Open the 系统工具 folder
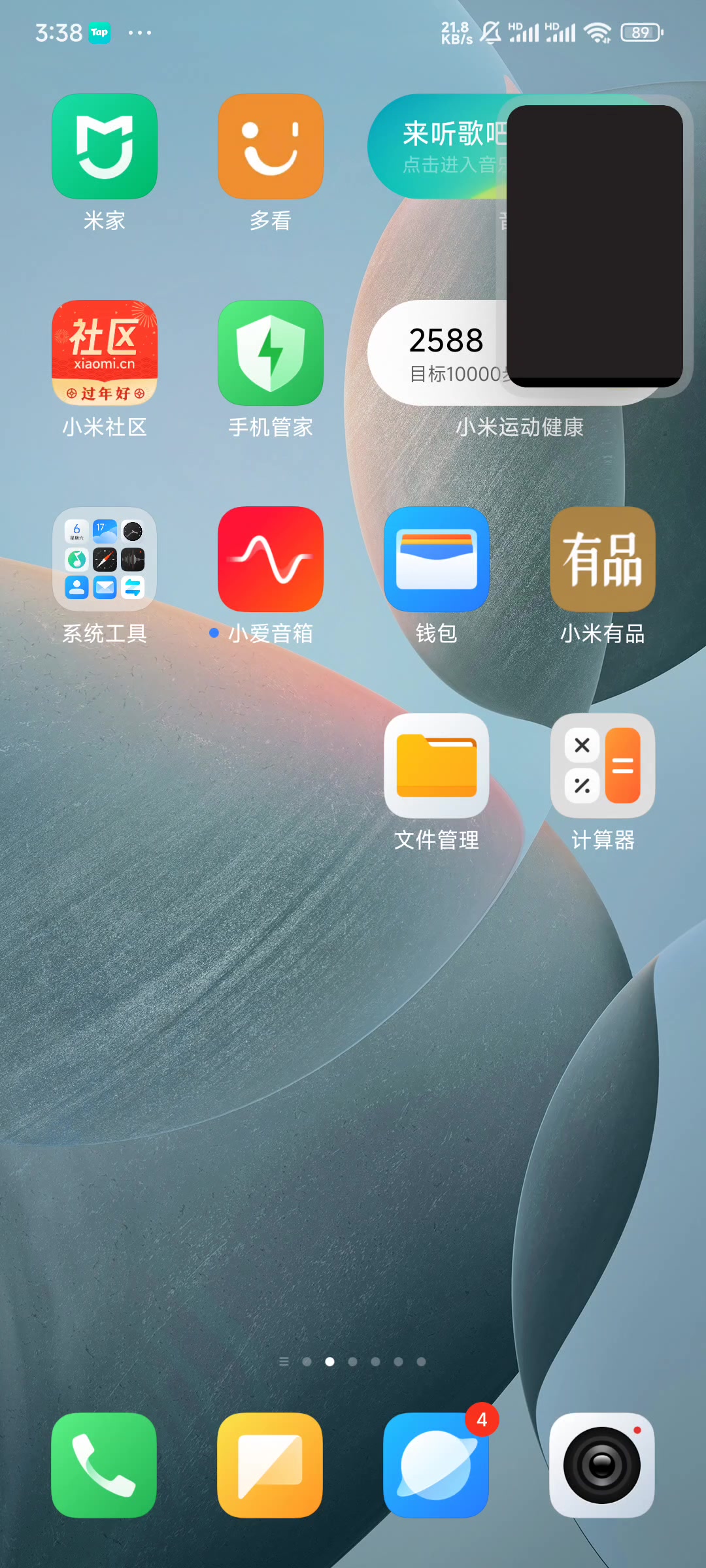706x1568 pixels. (x=105, y=559)
